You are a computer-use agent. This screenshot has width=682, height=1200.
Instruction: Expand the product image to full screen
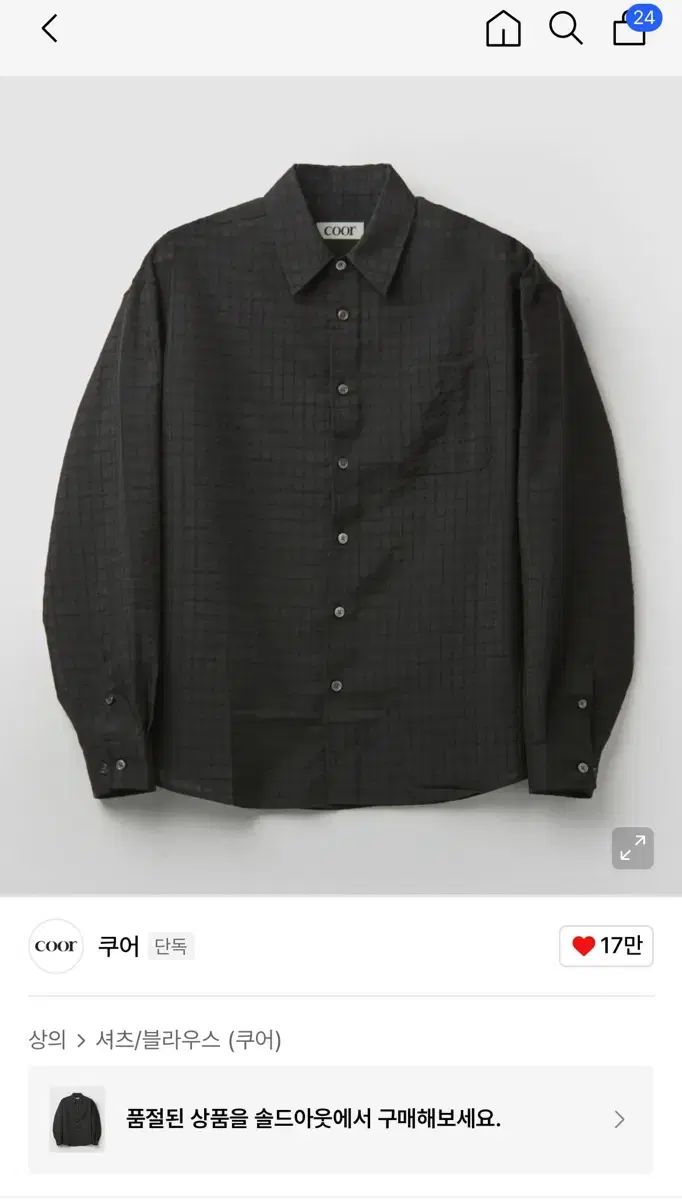(632, 848)
